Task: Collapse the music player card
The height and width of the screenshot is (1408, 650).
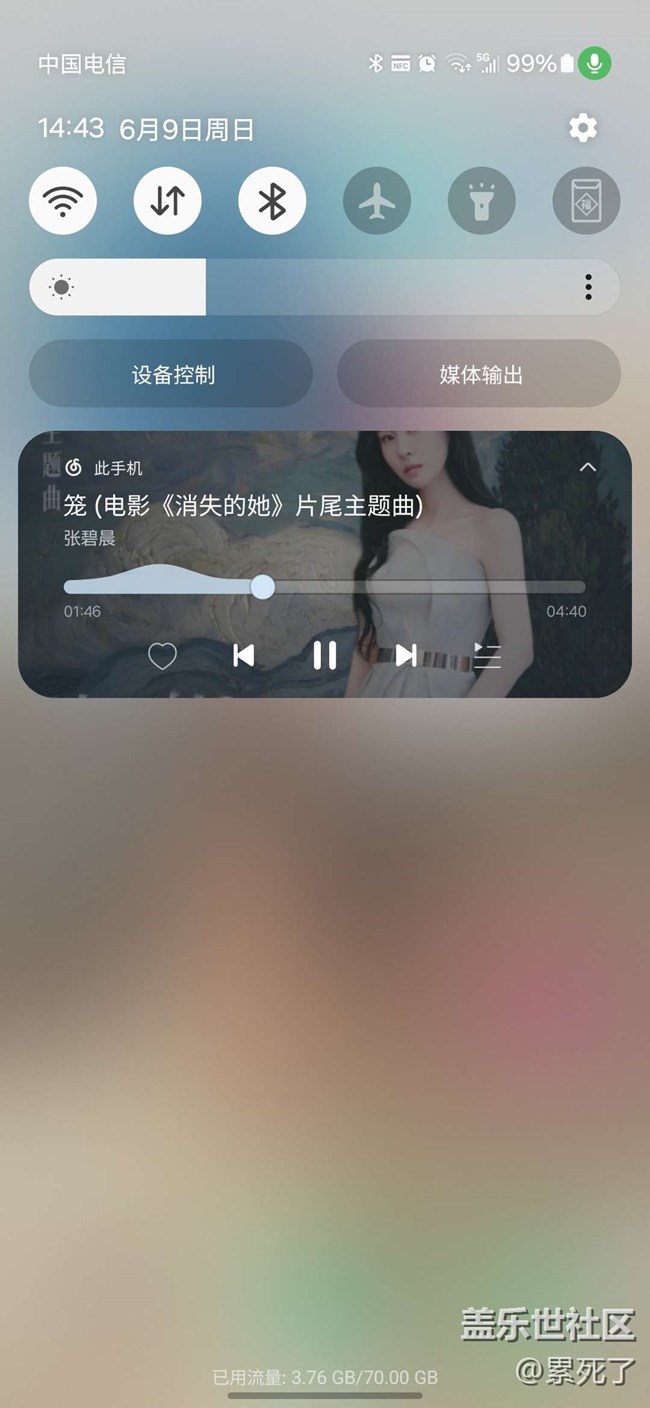Action: tap(588, 467)
